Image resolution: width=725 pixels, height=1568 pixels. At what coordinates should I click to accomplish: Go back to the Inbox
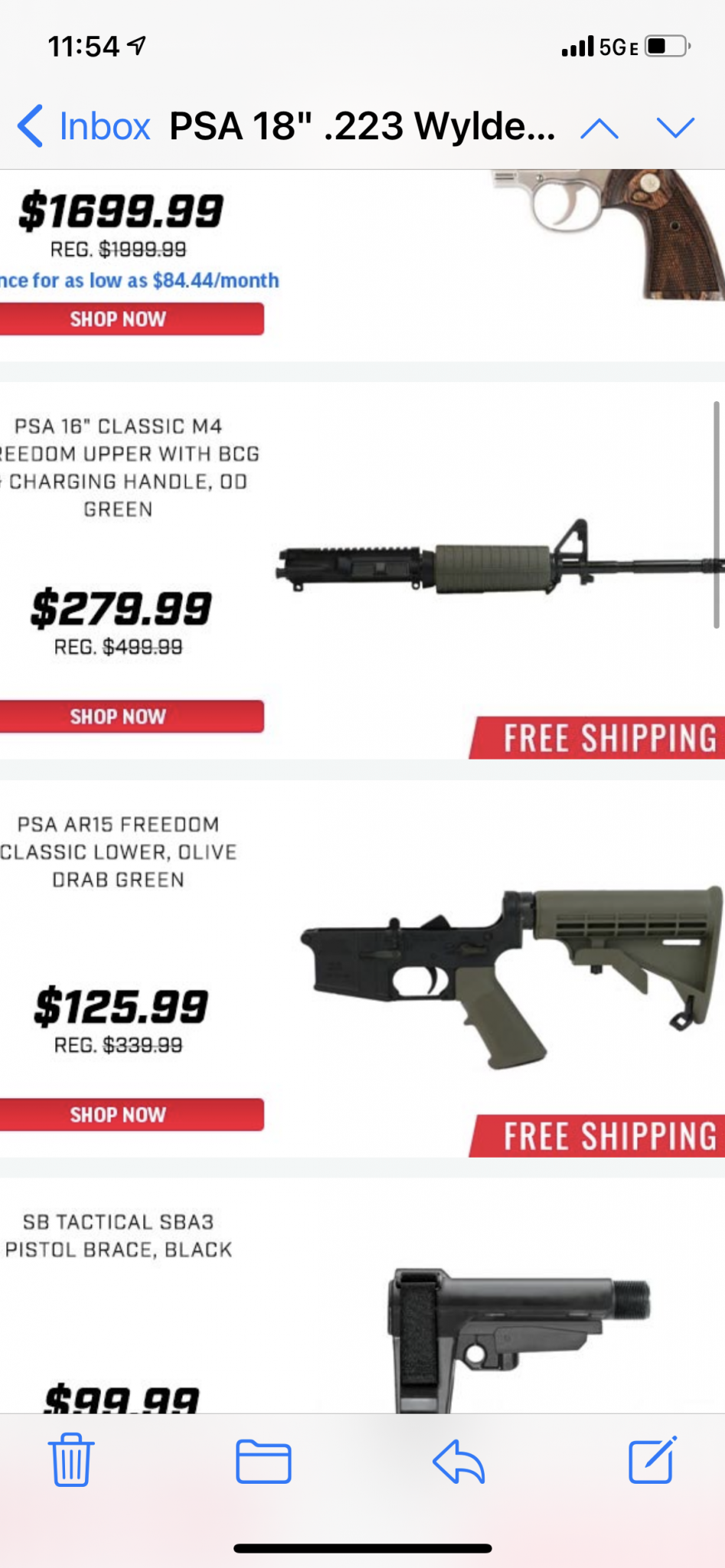pyautogui.click(x=84, y=126)
